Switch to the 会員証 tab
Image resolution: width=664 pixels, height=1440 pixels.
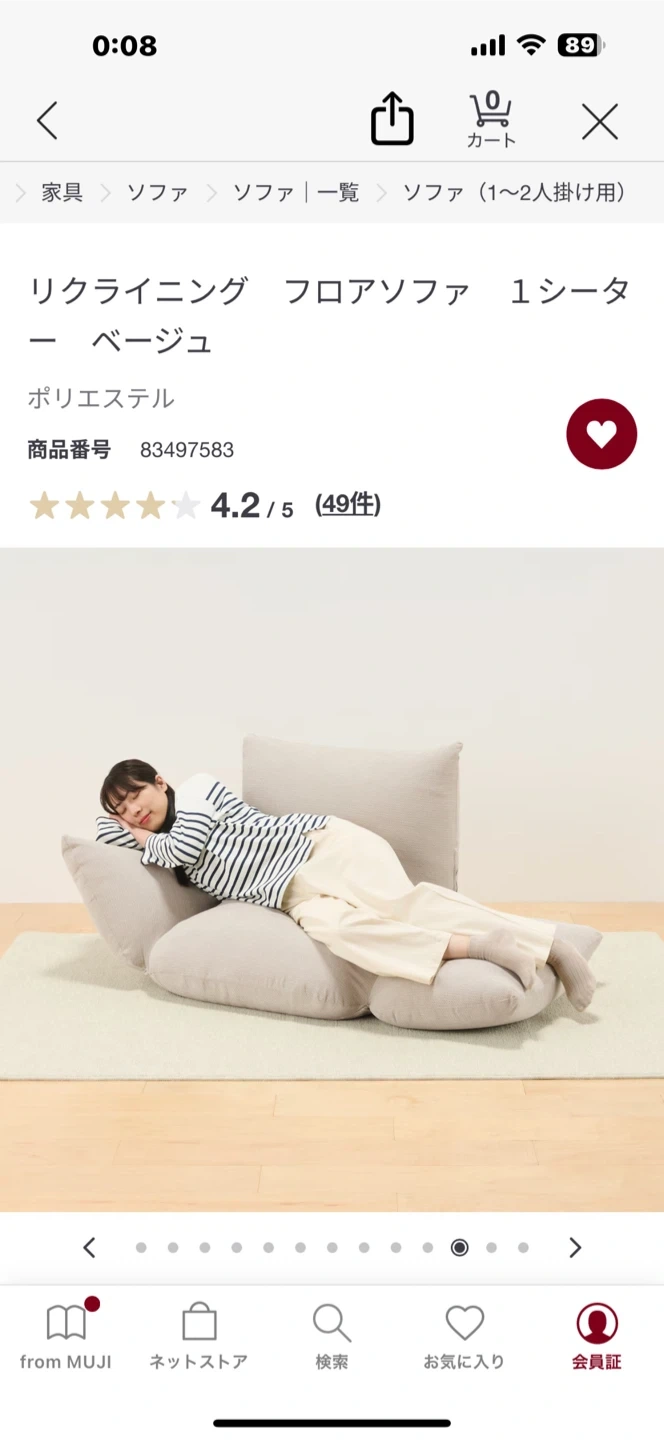597,1337
